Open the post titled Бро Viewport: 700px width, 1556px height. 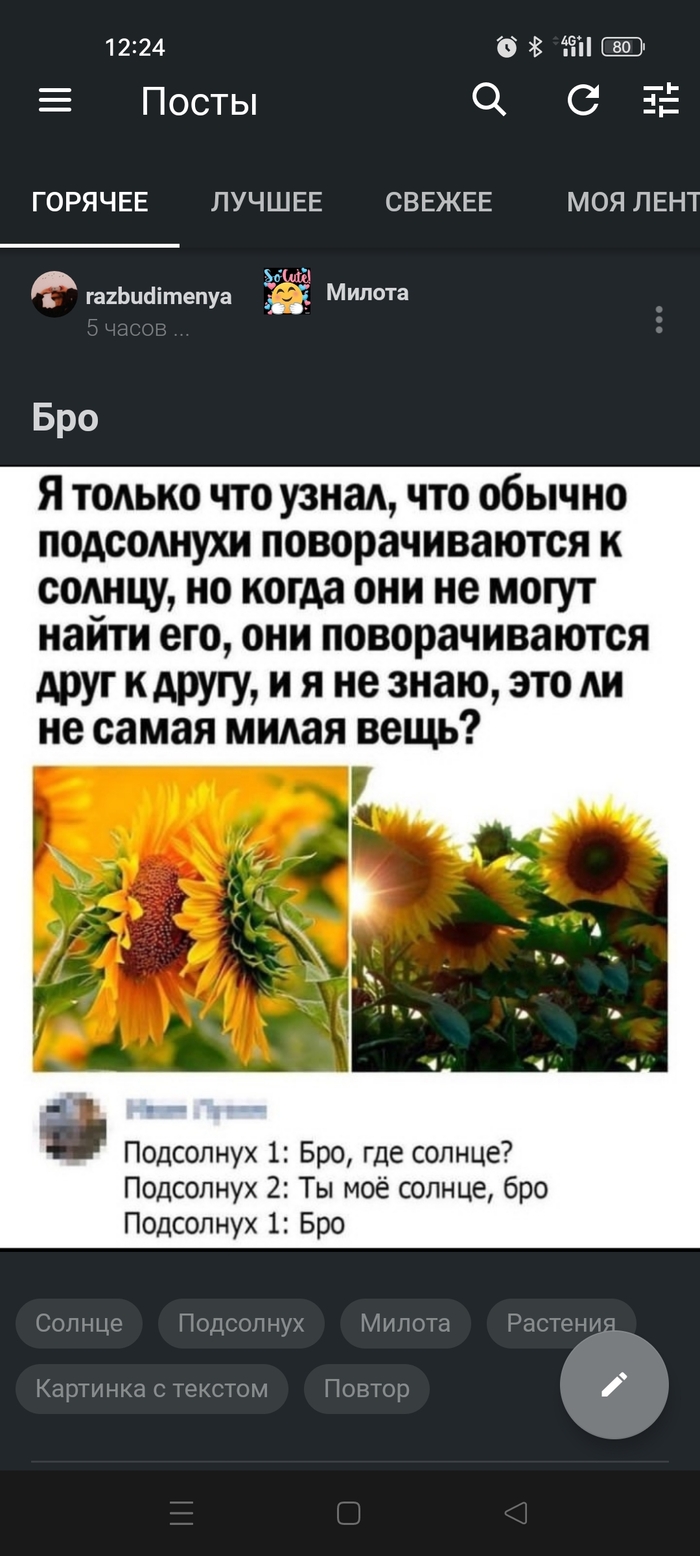coord(65,417)
